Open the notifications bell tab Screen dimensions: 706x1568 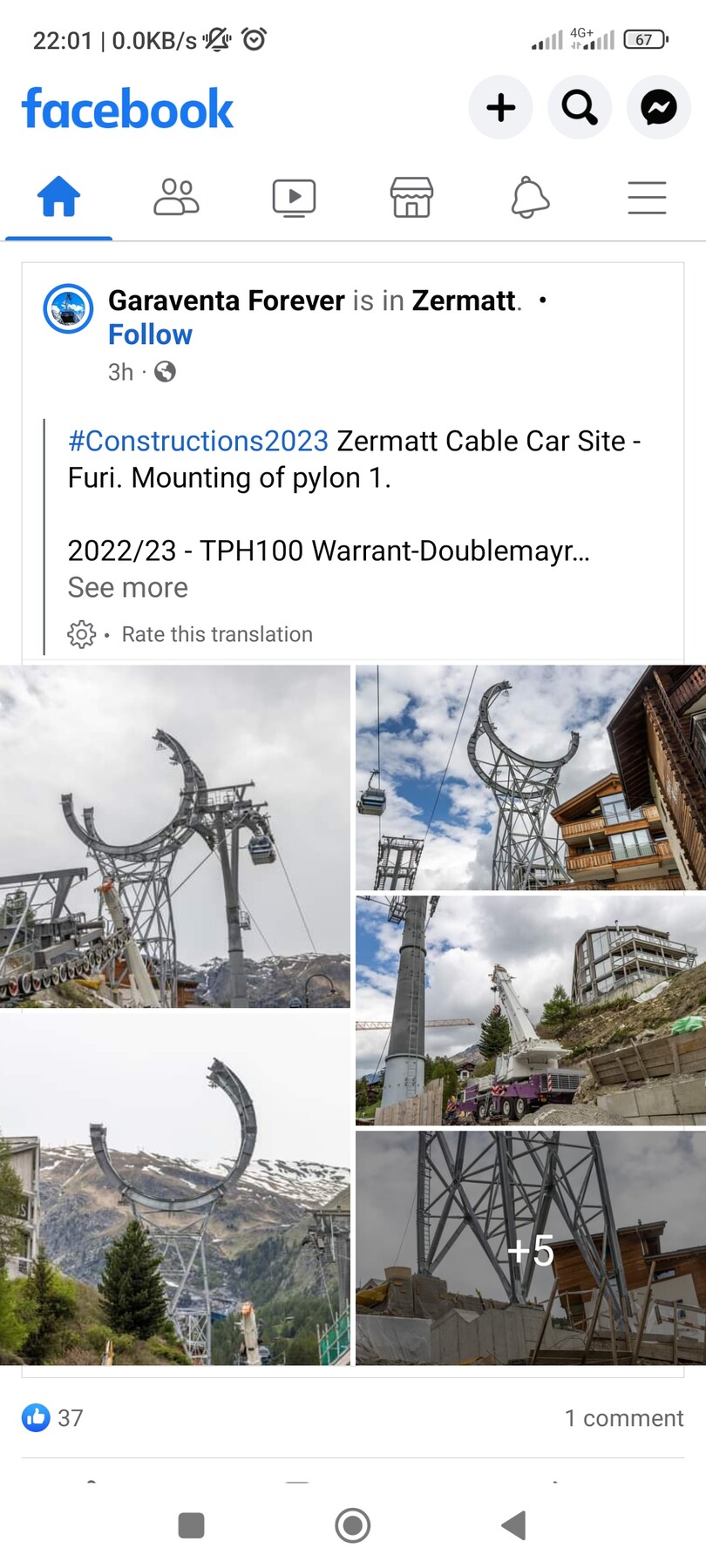click(x=530, y=198)
